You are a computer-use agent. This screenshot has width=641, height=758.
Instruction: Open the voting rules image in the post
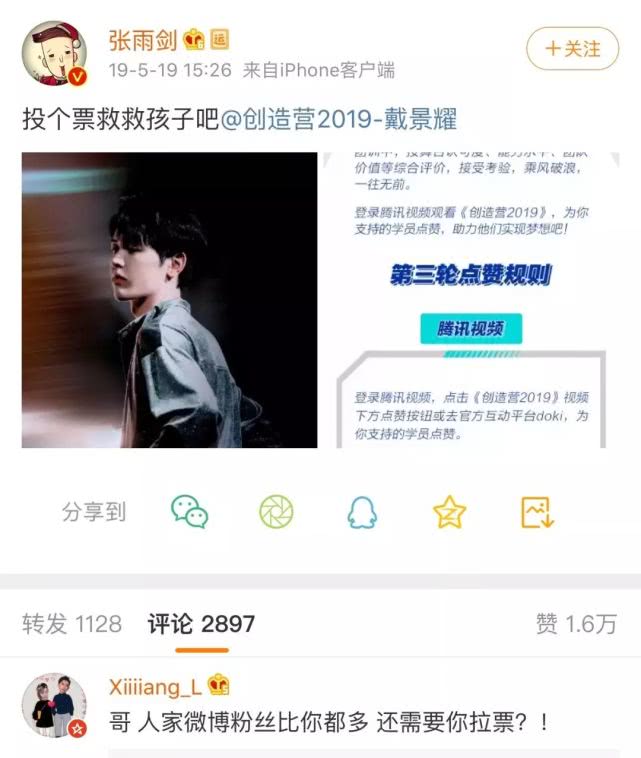pos(470,300)
